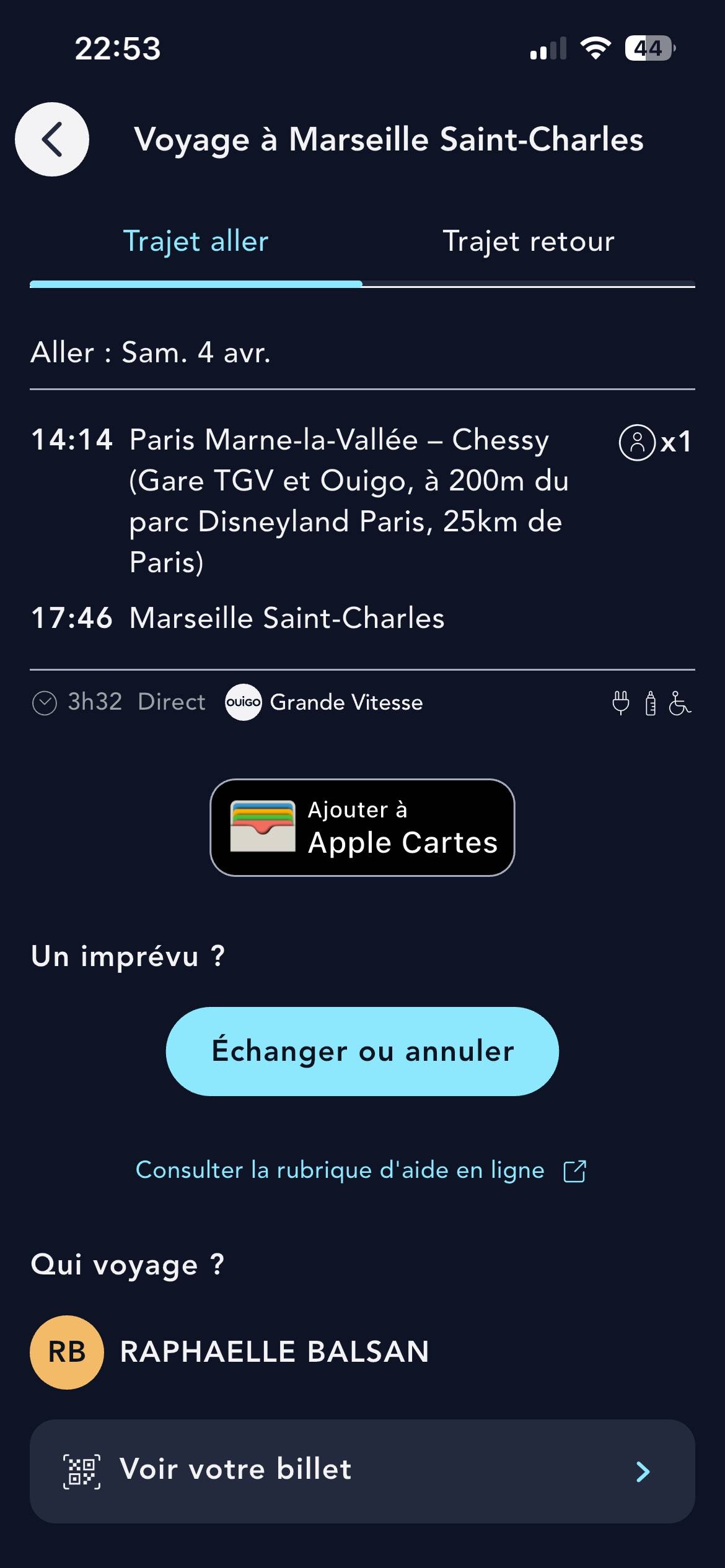Tap the progress bar under Trajet aller

(196, 284)
